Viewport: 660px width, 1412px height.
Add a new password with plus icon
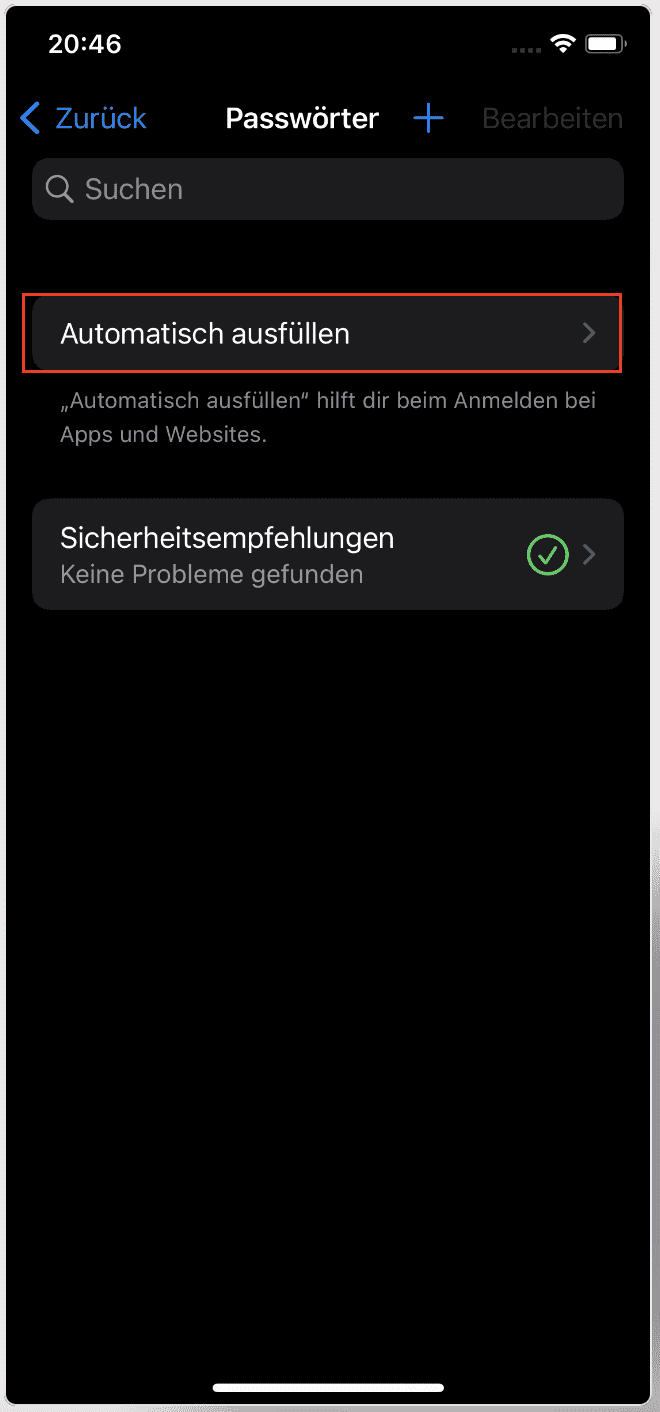428,119
